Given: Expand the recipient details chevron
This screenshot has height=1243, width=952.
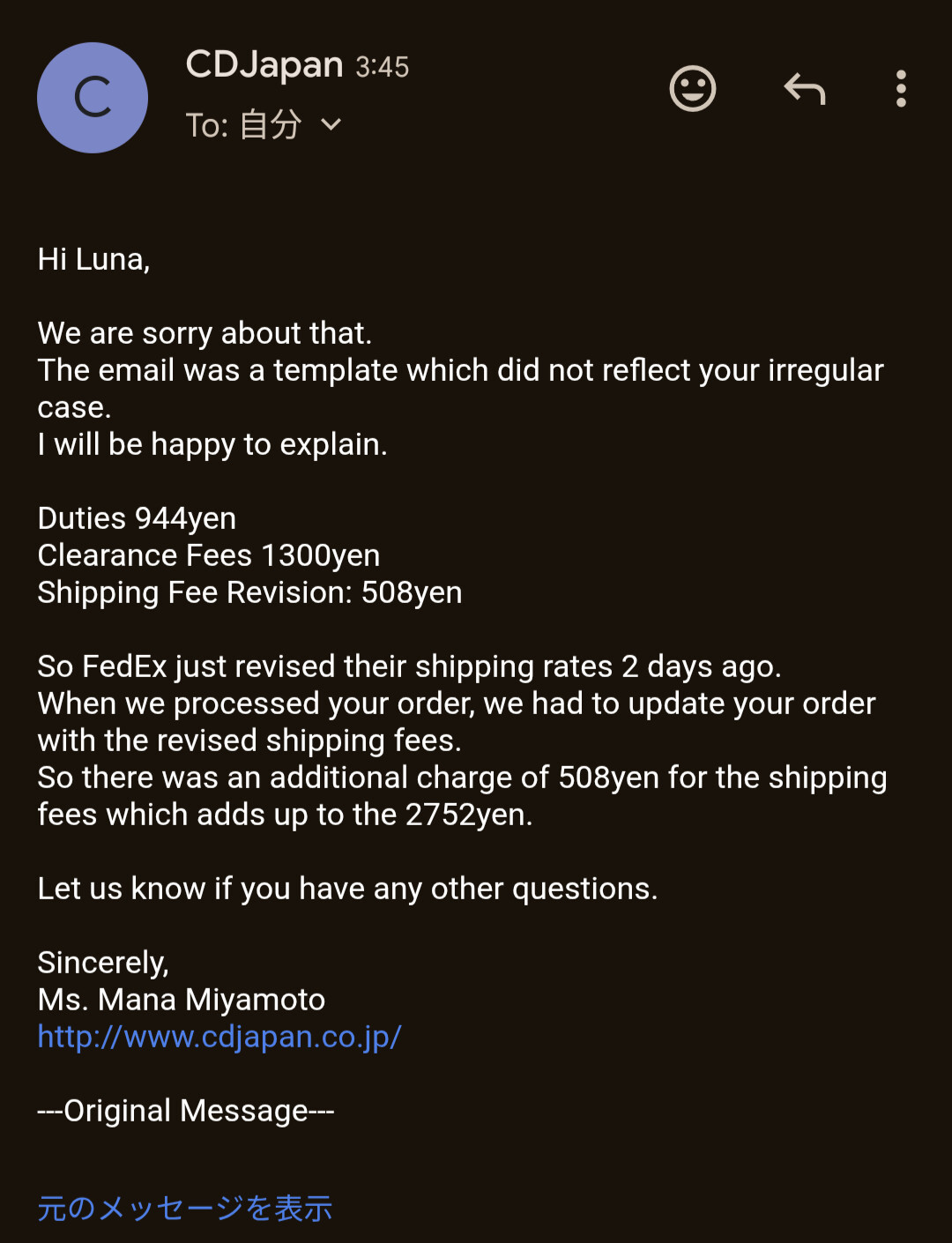Looking at the screenshot, I should [331, 125].
